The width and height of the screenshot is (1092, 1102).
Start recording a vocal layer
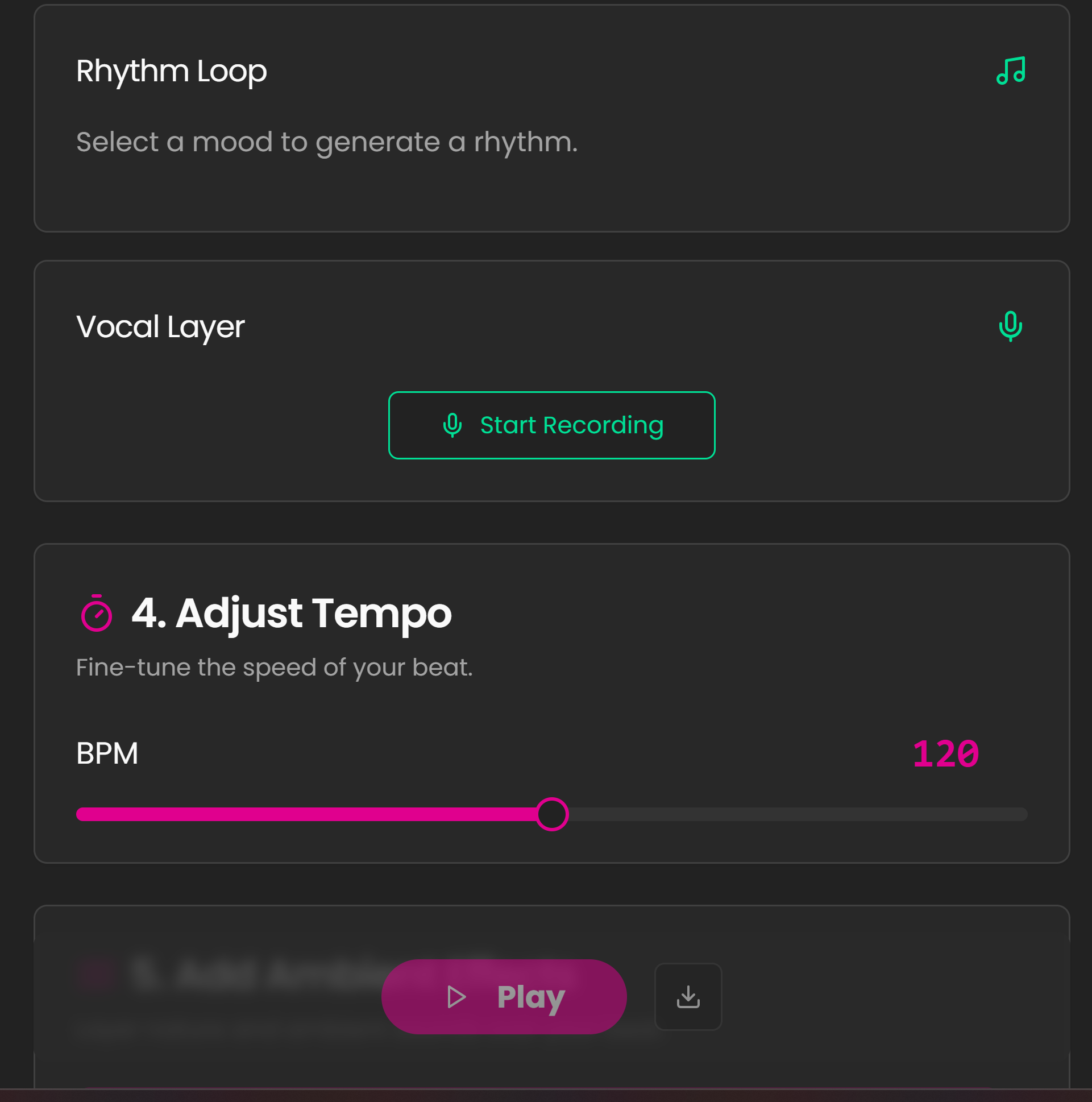coord(551,425)
